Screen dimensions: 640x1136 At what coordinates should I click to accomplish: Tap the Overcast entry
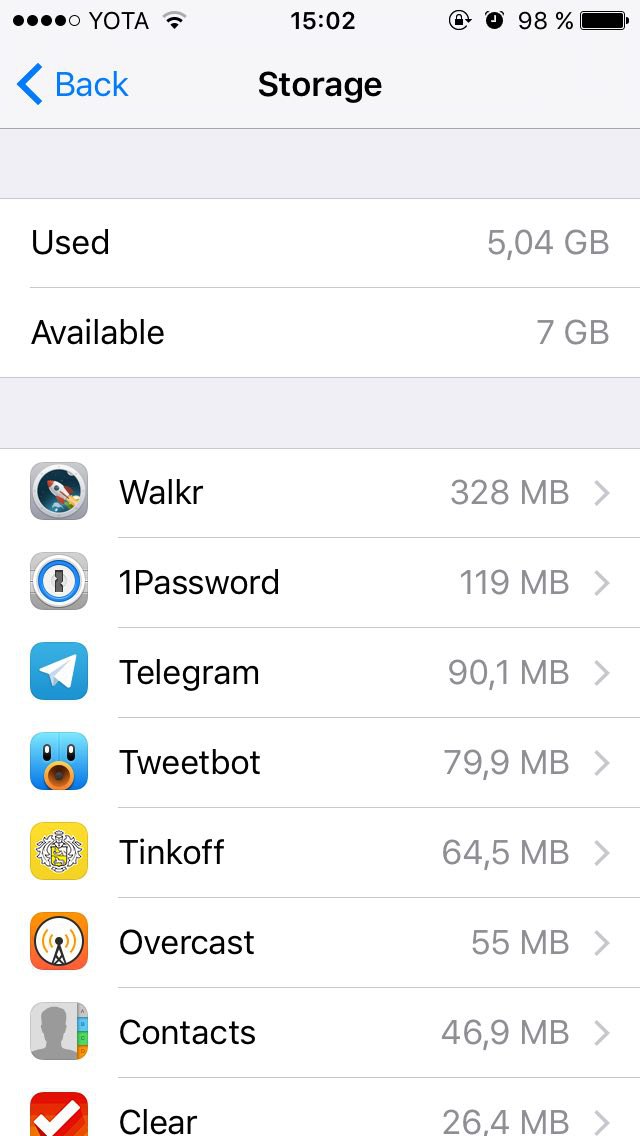[x=320, y=942]
